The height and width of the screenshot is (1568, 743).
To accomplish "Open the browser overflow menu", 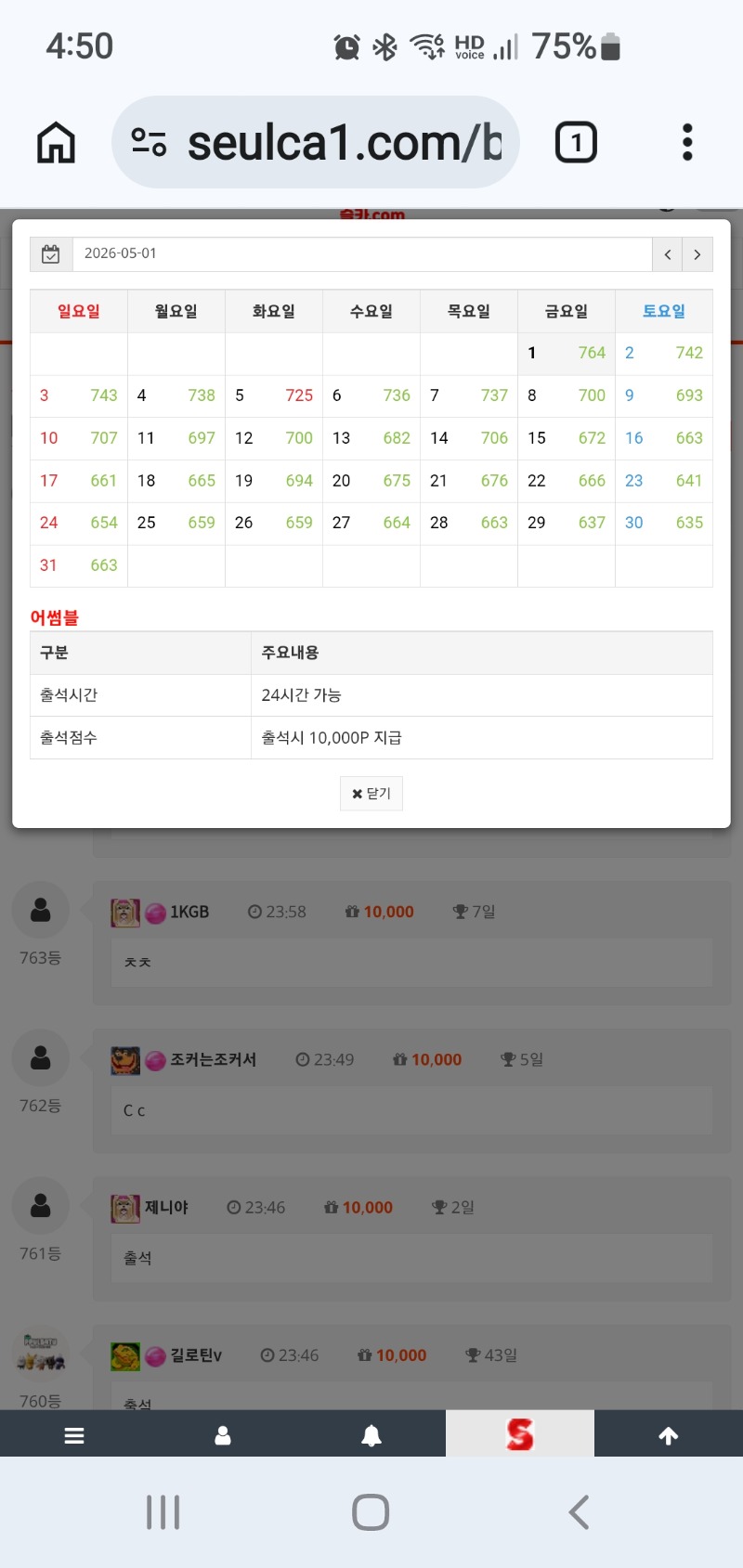I will click(x=687, y=142).
